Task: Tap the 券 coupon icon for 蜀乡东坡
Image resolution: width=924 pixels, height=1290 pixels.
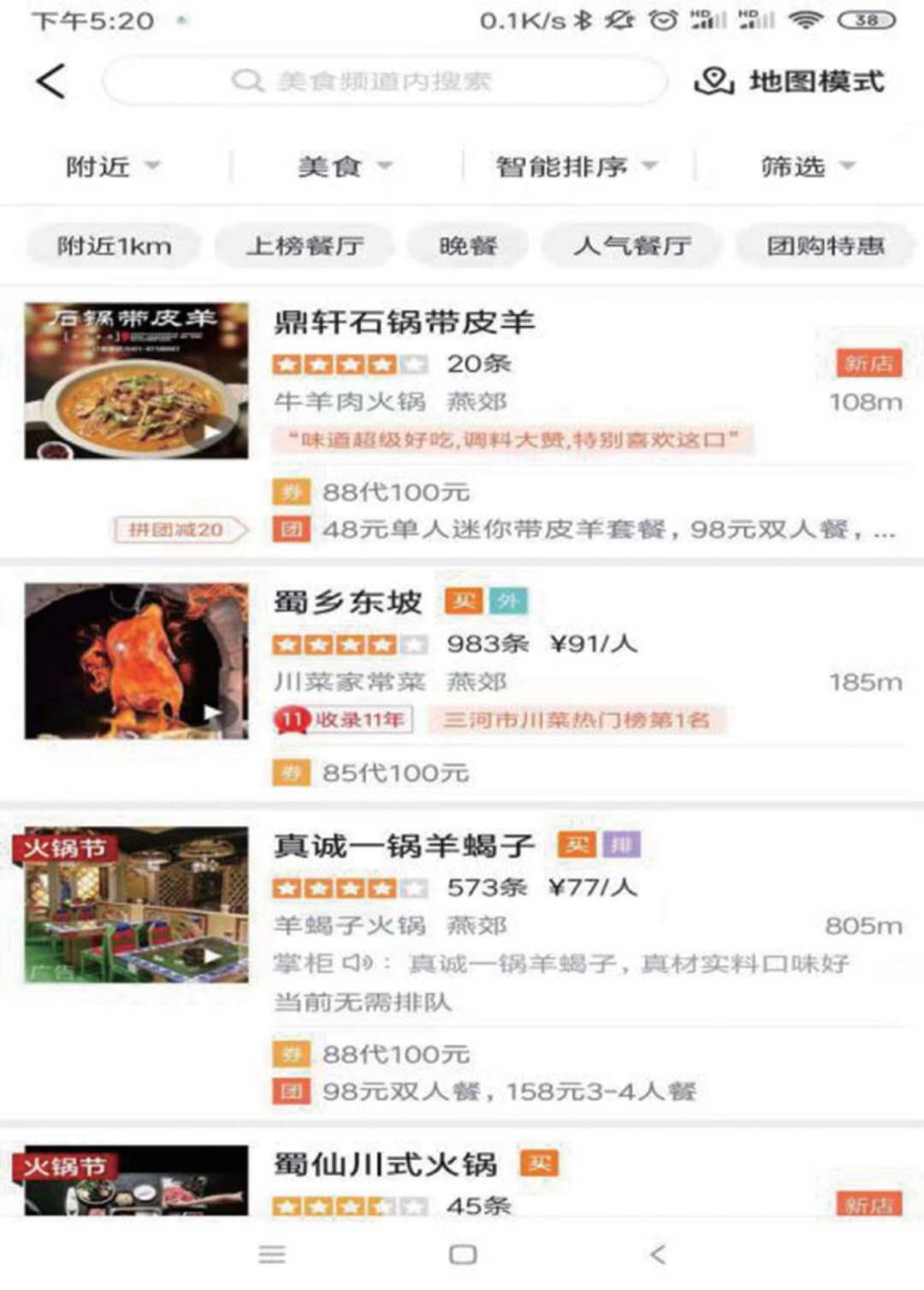Action: (293, 772)
